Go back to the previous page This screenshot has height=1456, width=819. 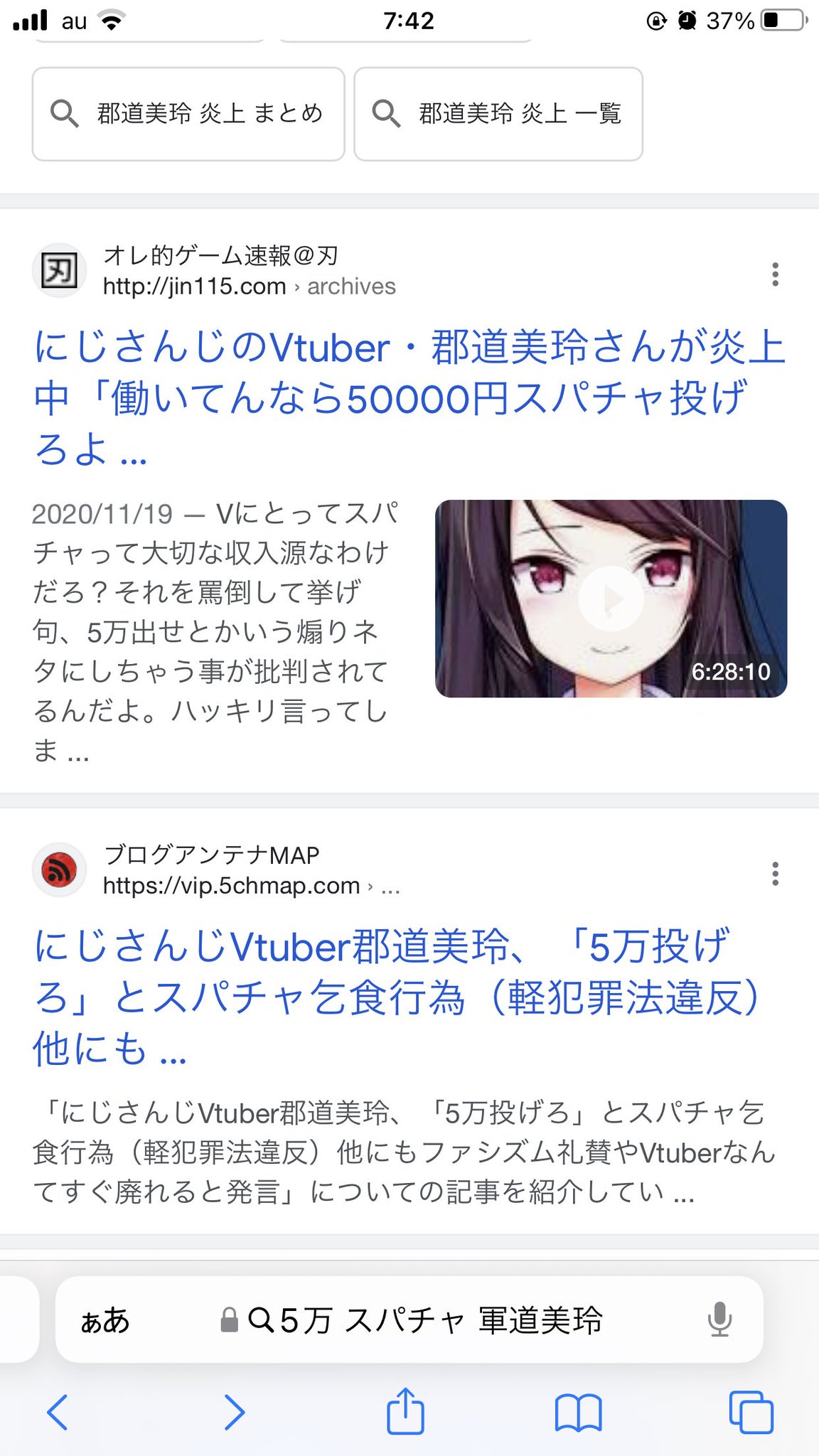pyautogui.click(x=58, y=1412)
